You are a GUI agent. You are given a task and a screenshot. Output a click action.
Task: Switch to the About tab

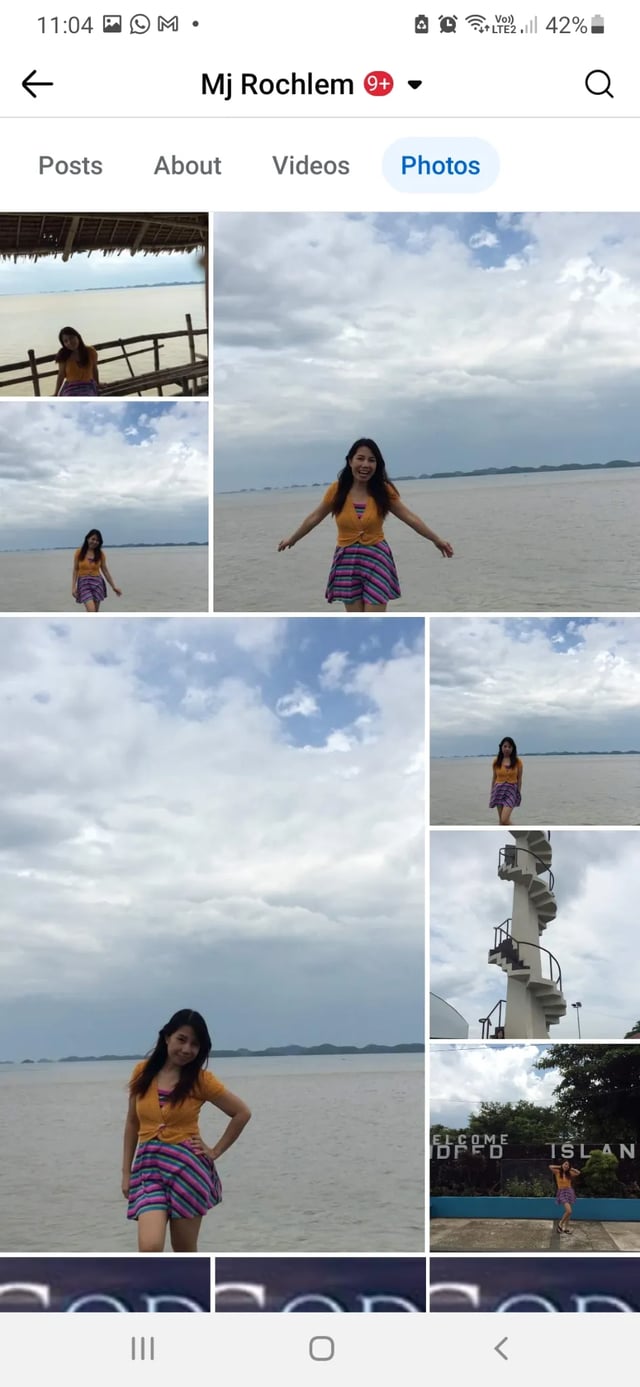point(187,166)
